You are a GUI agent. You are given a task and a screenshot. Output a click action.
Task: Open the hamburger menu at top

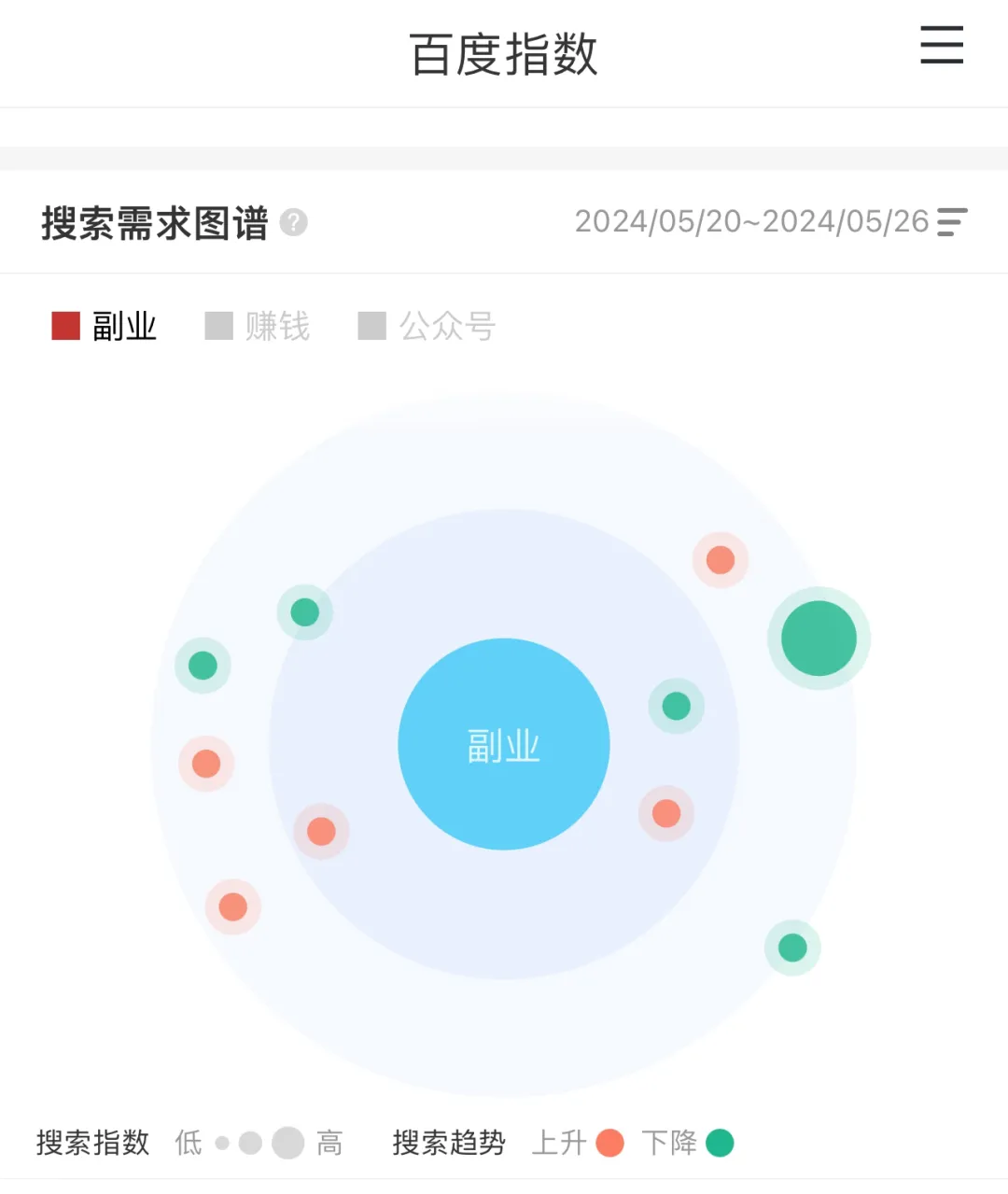[x=941, y=46]
